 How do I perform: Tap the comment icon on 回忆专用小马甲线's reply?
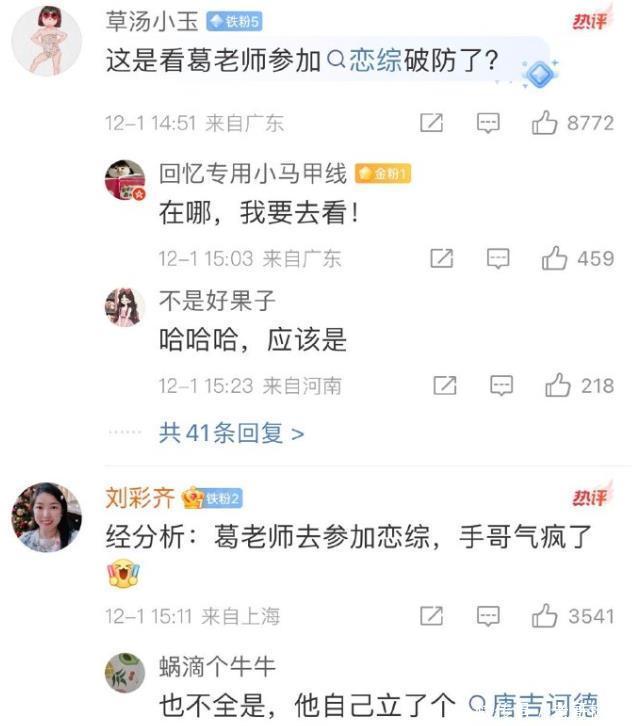(x=498, y=258)
